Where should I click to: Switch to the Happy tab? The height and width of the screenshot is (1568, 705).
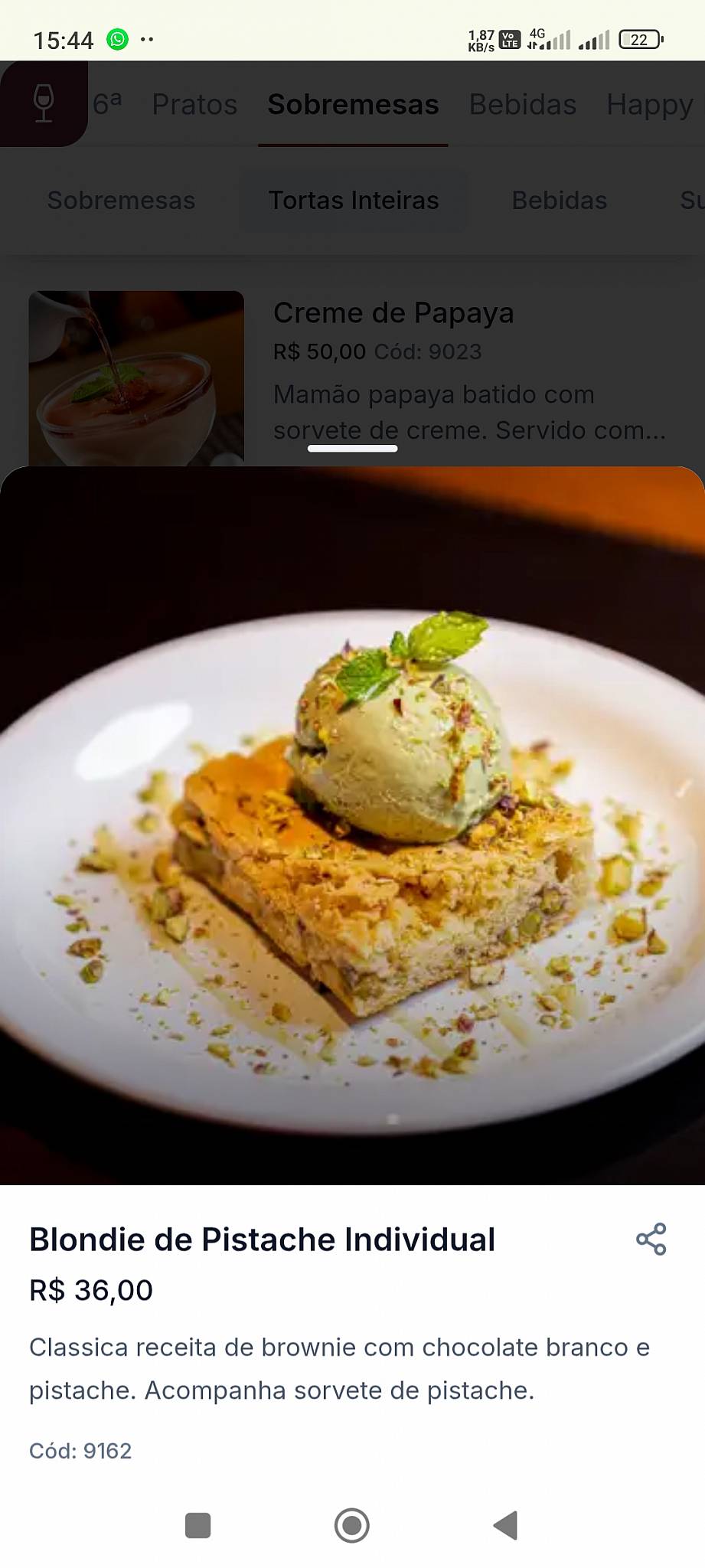pyautogui.click(x=650, y=104)
